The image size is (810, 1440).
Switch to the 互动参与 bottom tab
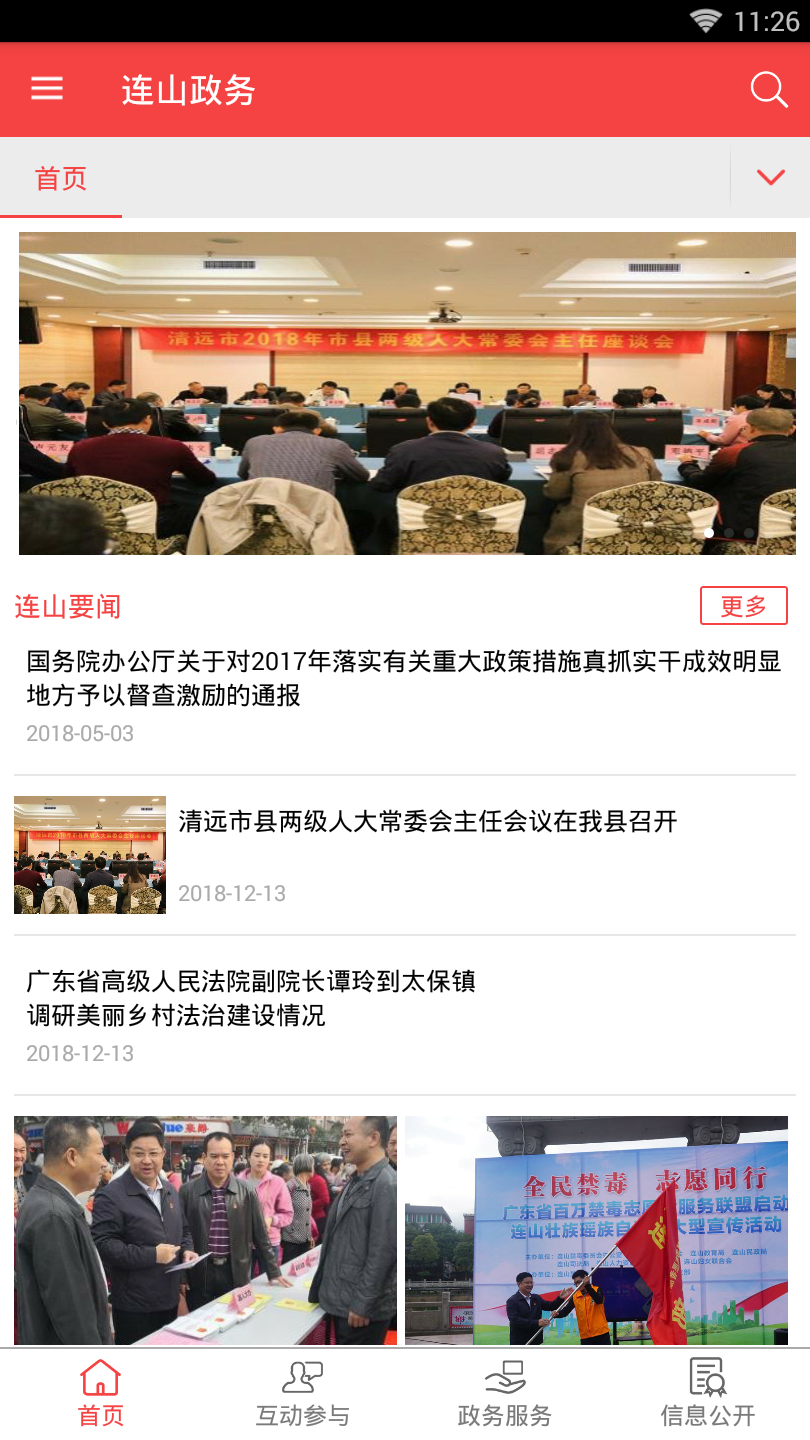(x=303, y=1393)
